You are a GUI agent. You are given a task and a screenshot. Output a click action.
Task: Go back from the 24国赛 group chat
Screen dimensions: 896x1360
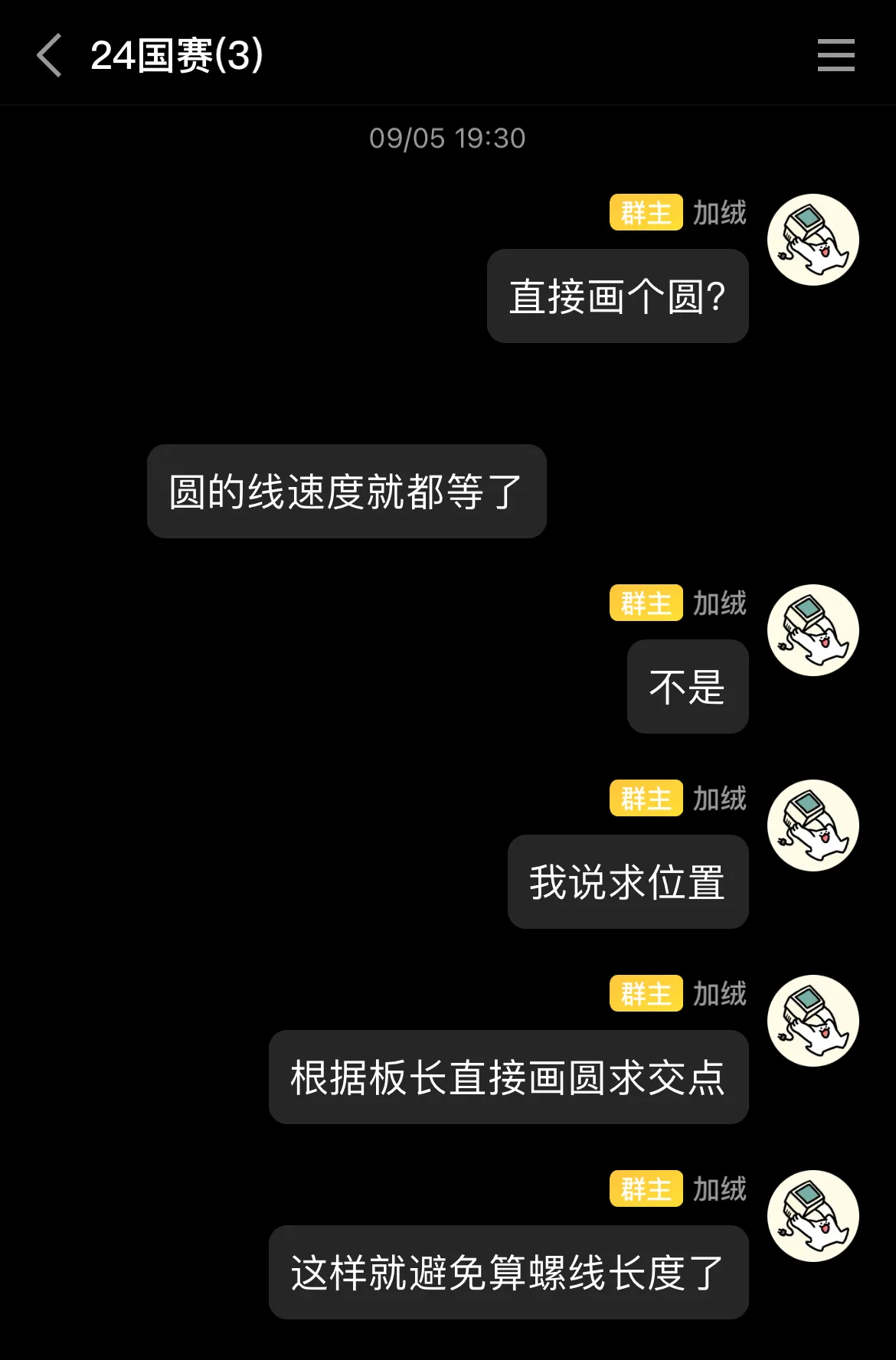[x=50, y=55]
